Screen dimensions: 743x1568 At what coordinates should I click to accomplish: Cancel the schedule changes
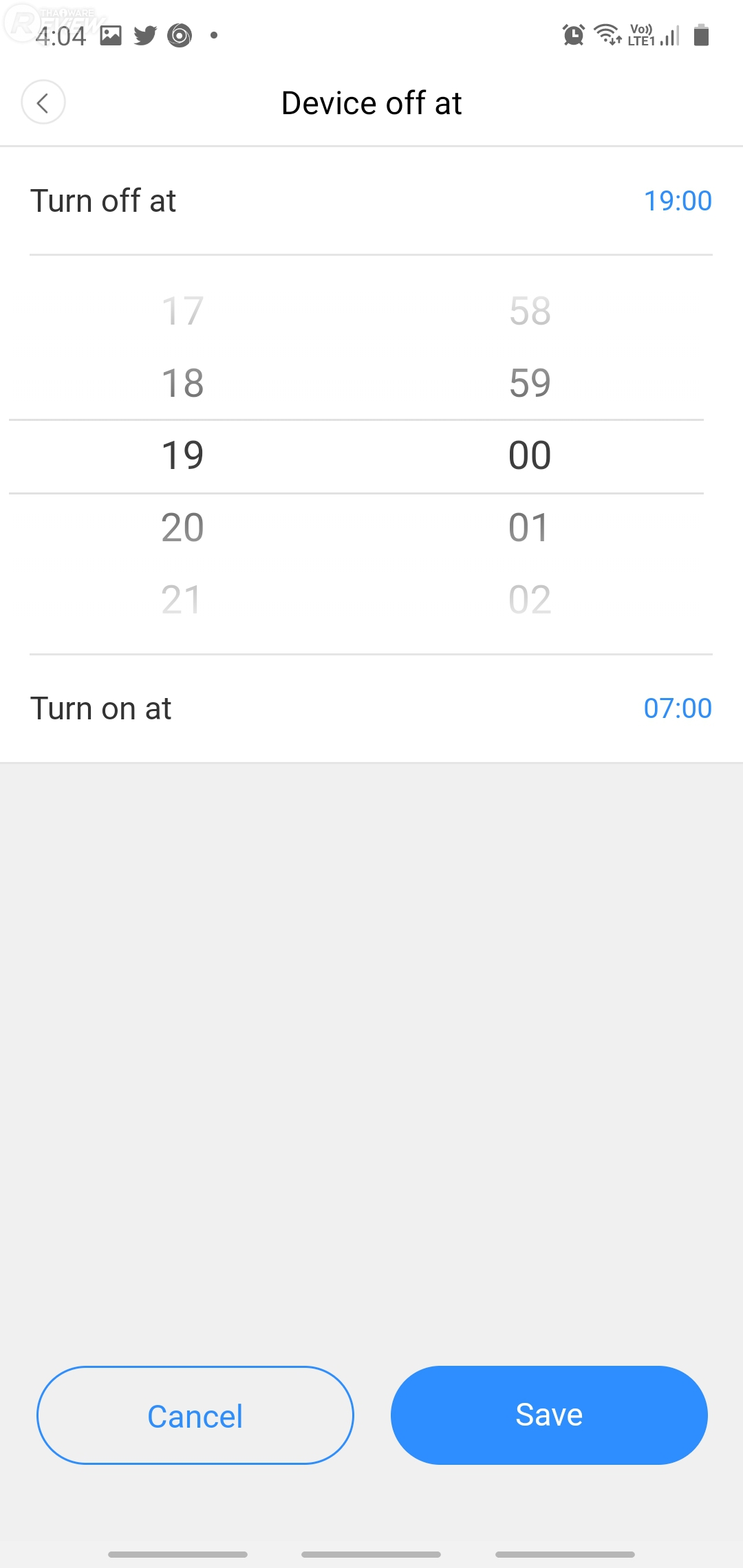tap(195, 1415)
